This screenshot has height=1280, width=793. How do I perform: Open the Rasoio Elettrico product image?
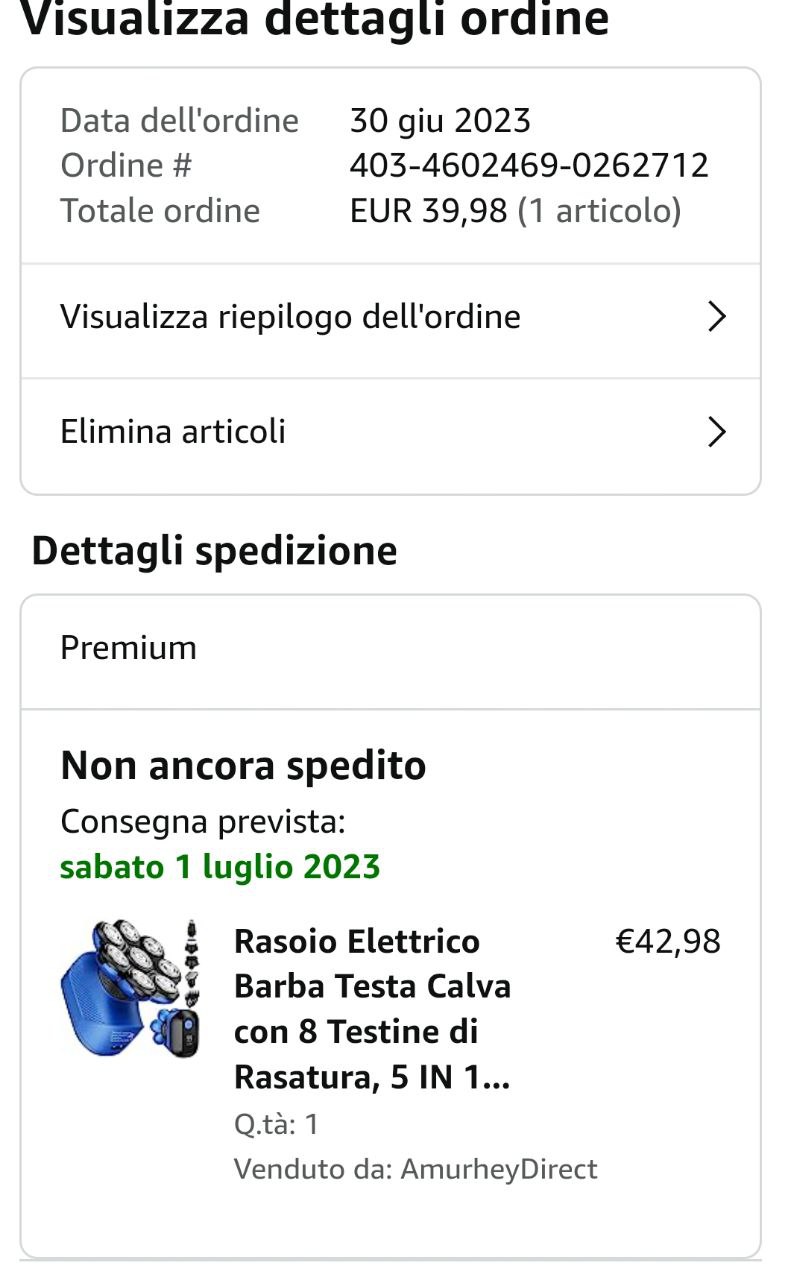tap(131, 988)
